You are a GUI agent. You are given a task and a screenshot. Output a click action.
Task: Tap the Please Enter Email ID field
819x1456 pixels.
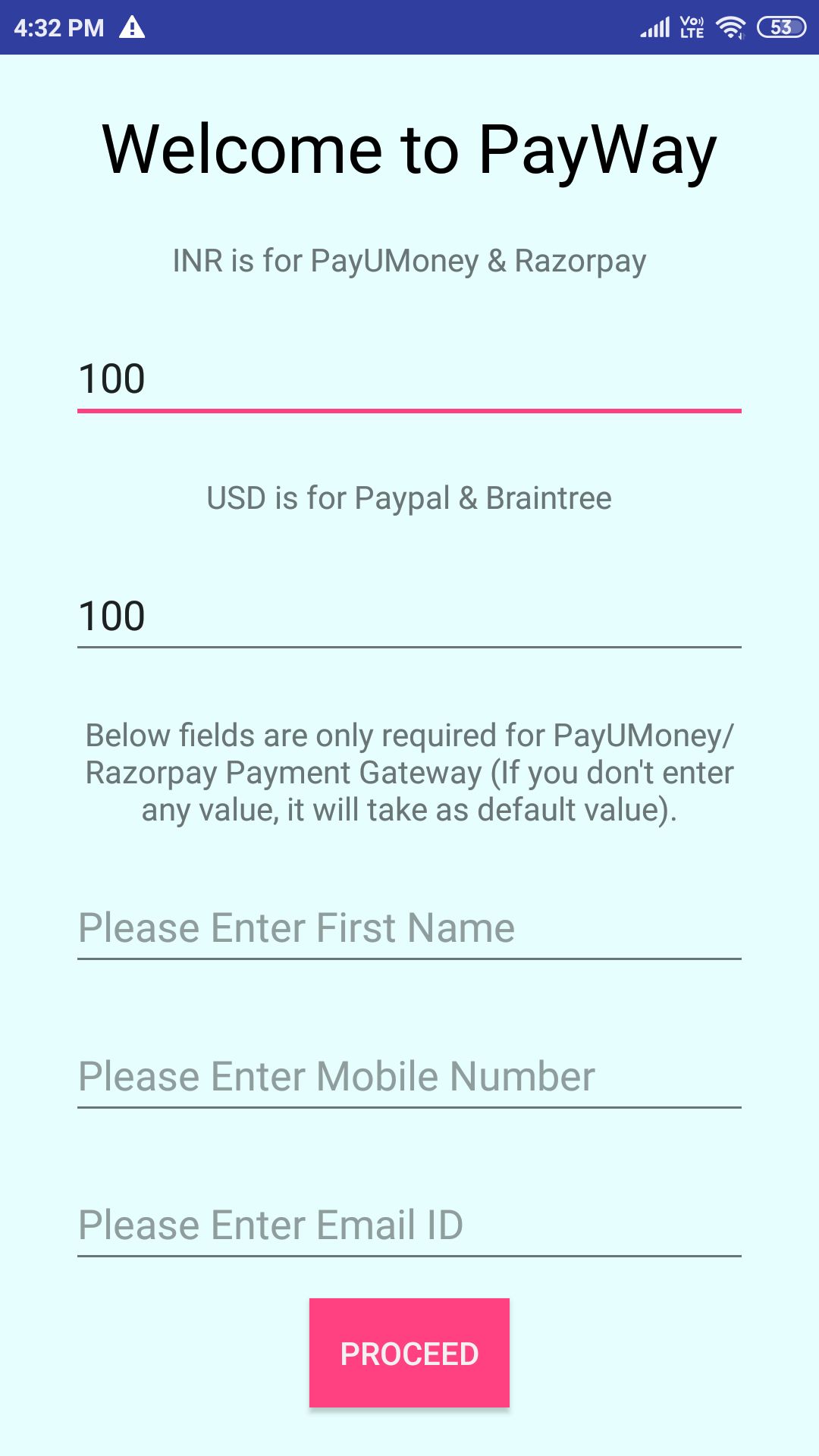point(409,1222)
